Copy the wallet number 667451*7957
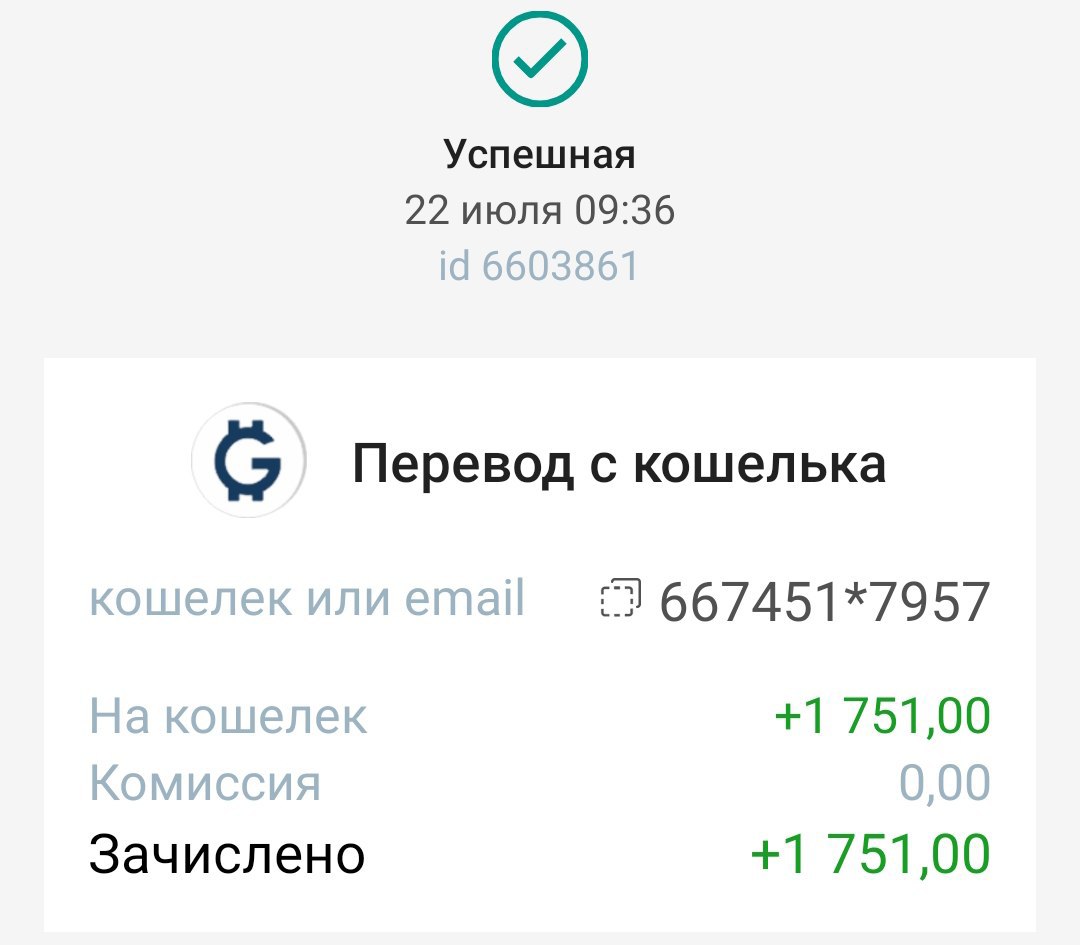 click(620, 600)
